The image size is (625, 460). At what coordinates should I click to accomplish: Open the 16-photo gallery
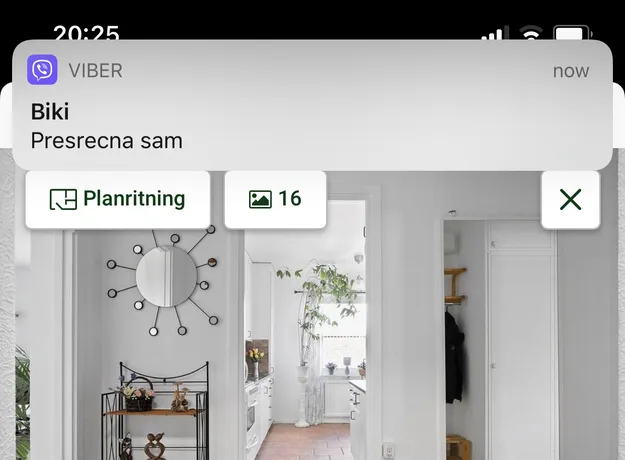(275, 199)
